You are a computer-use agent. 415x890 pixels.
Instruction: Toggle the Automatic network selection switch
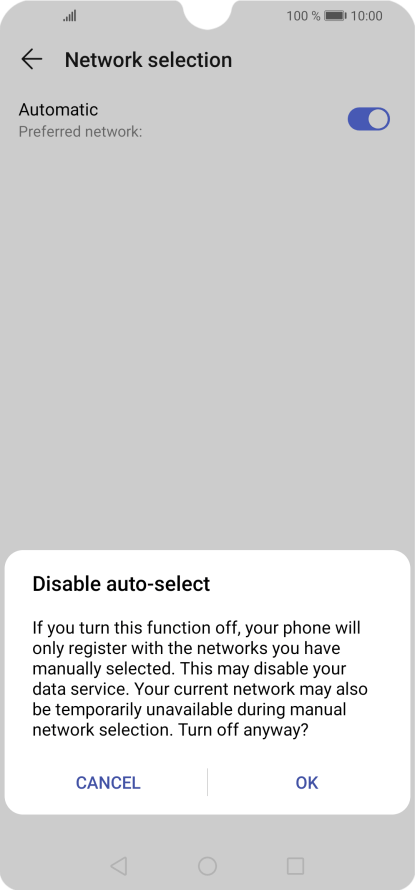click(x=368, y=119)
